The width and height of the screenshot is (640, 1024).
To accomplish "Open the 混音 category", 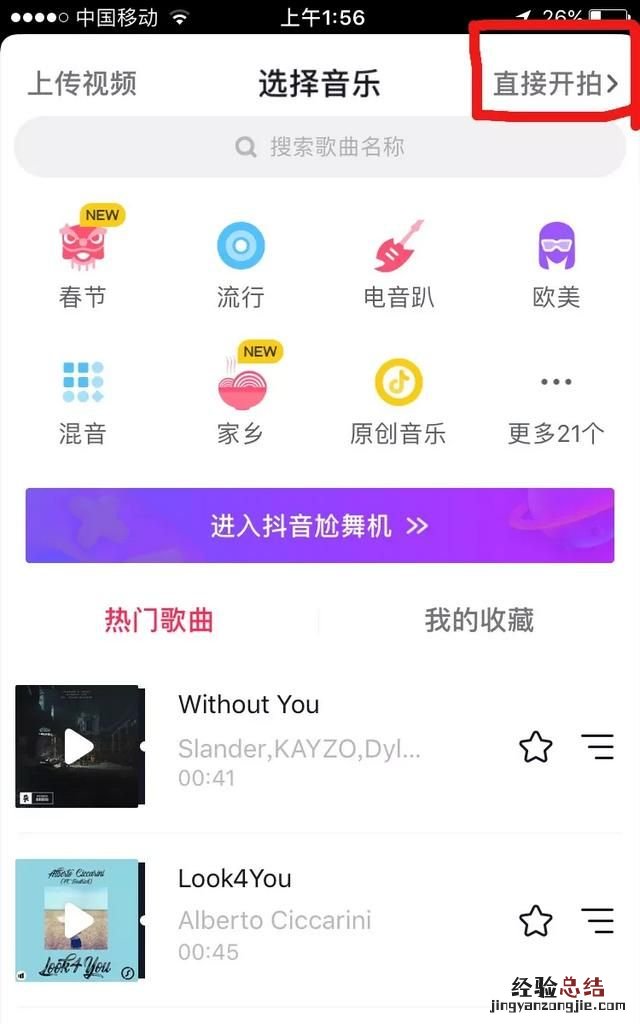I will (83, 400).
